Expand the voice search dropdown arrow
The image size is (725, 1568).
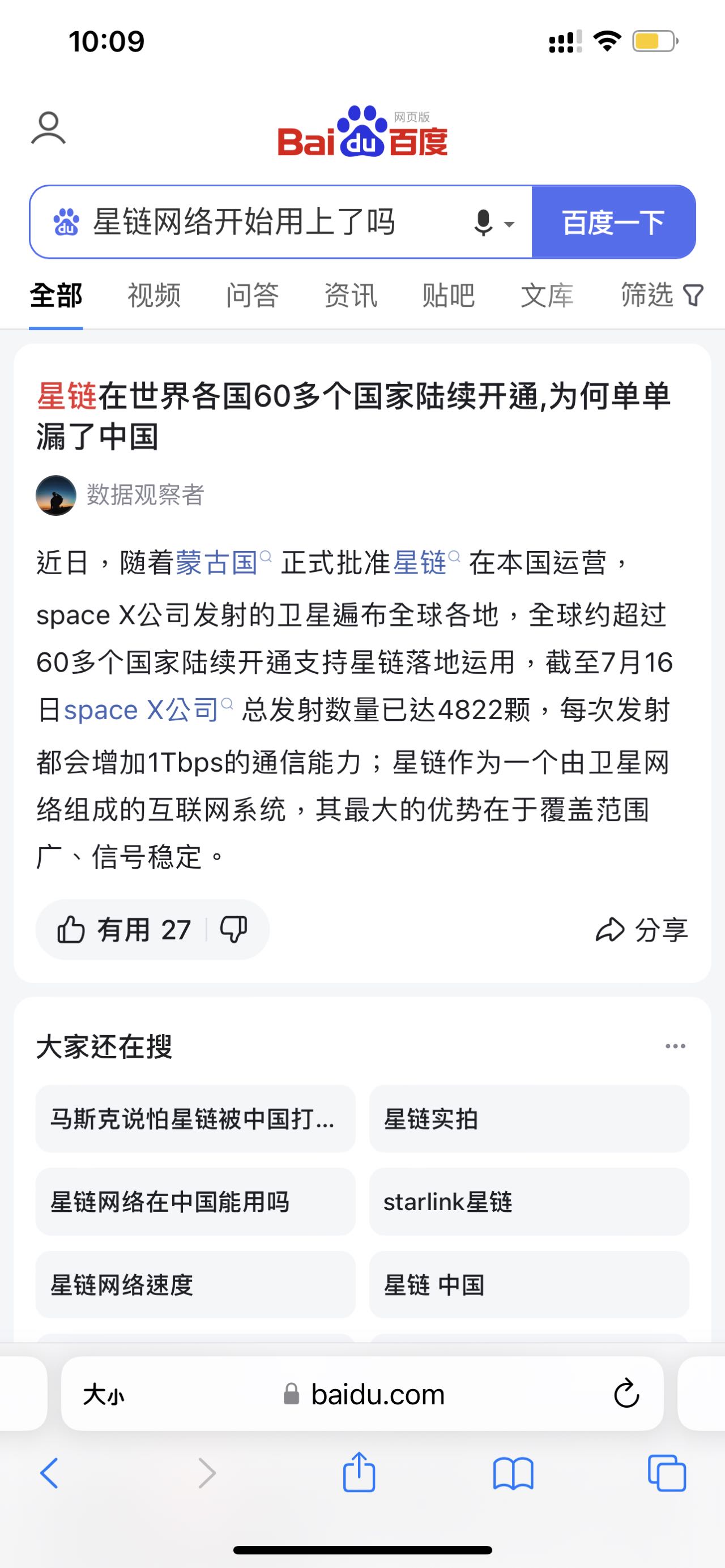pyautogui.click(x=510, y=224)
